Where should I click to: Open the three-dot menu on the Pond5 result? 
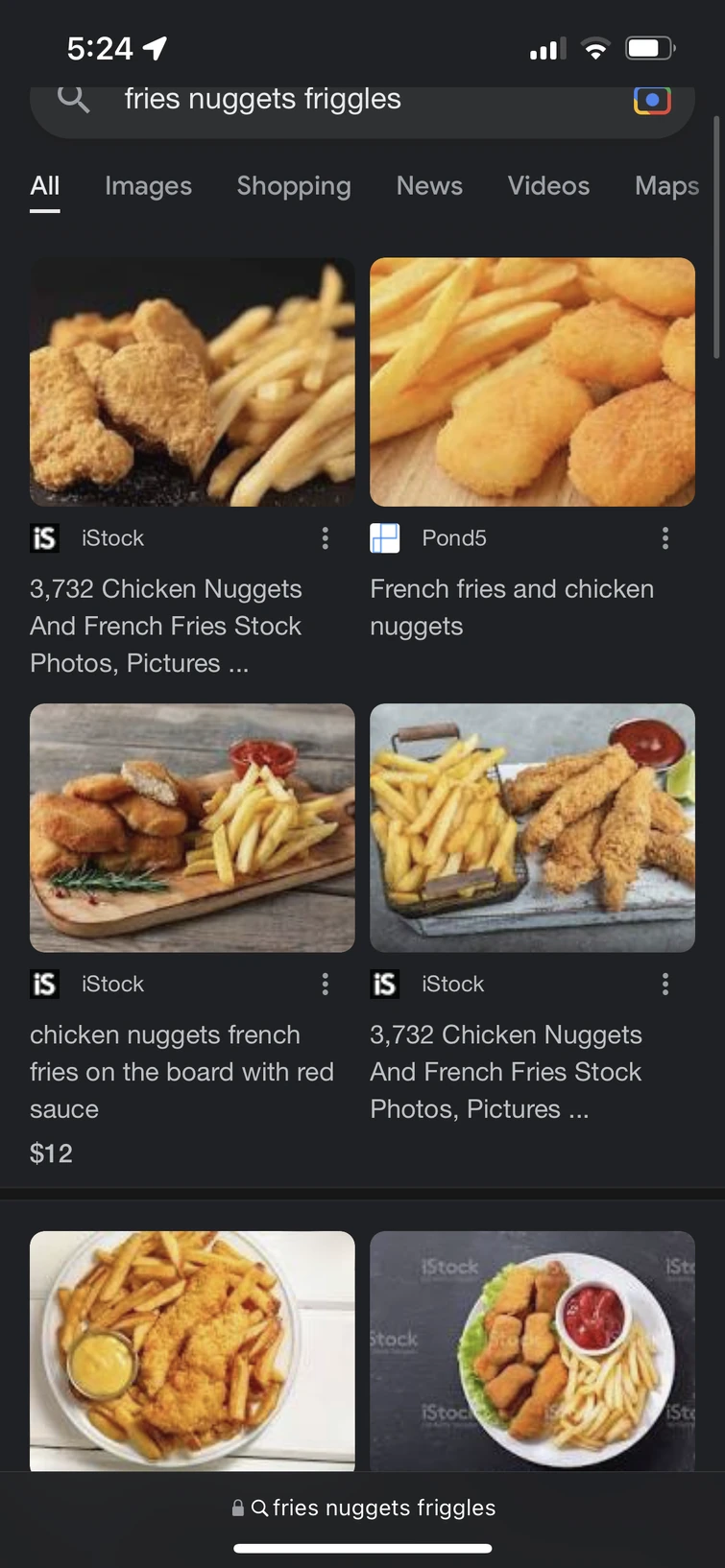tap(665, 538)
